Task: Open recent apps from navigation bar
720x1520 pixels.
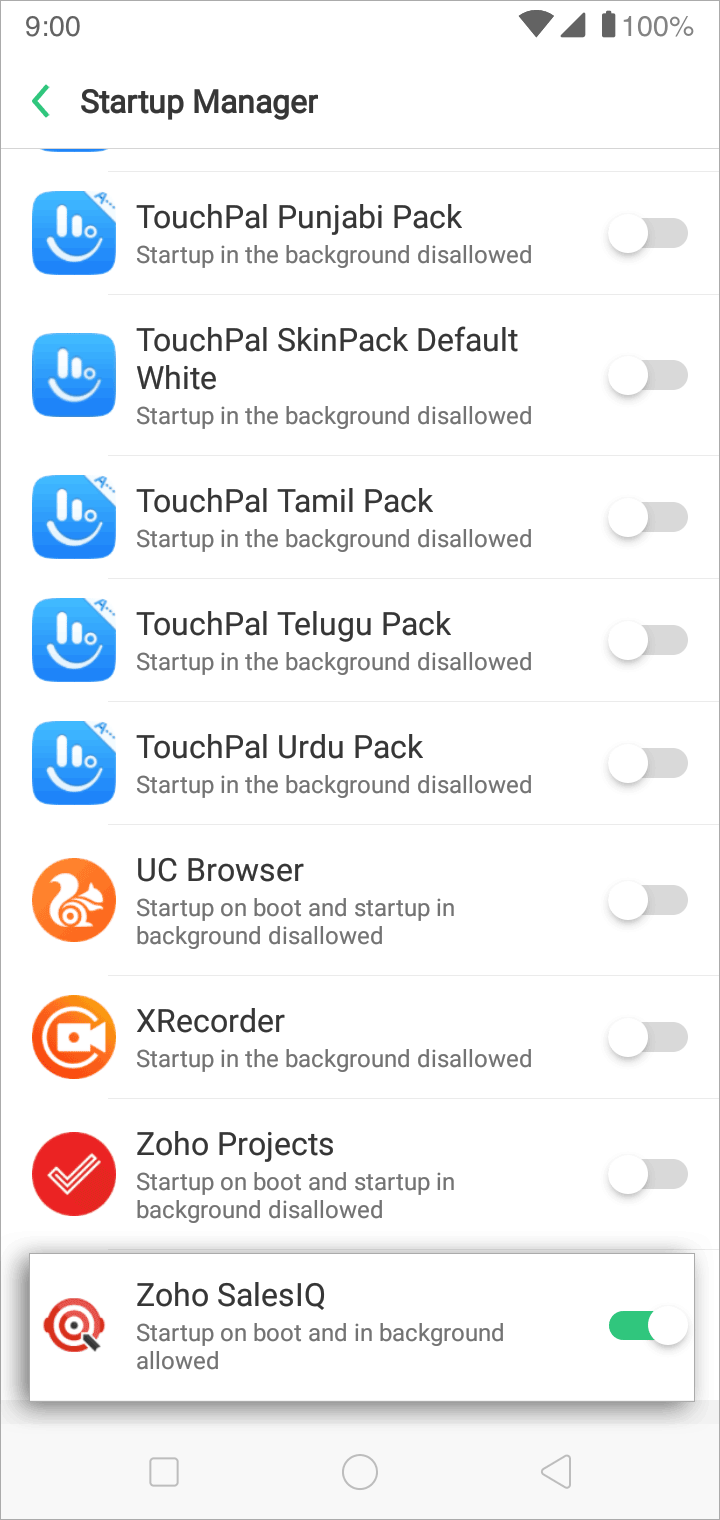Action: pos(164,1472)
